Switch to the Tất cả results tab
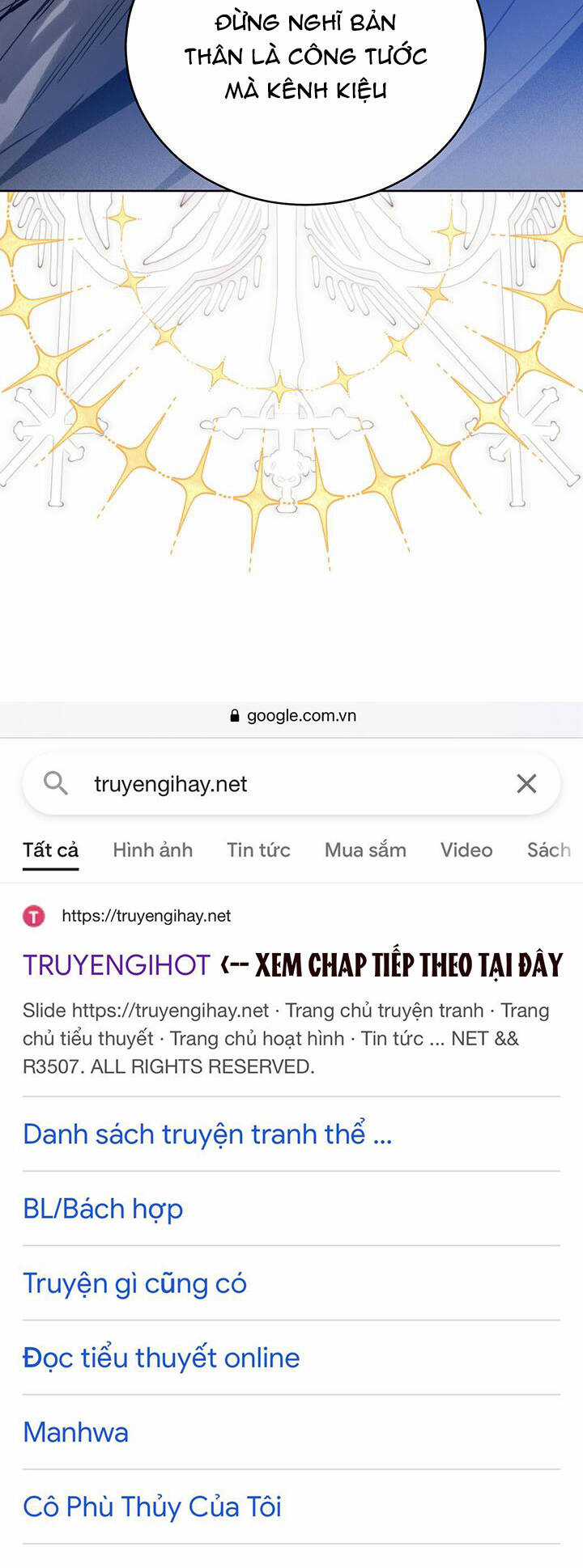583x1568 pixels. pyautogui.click(x=51, y=850)
